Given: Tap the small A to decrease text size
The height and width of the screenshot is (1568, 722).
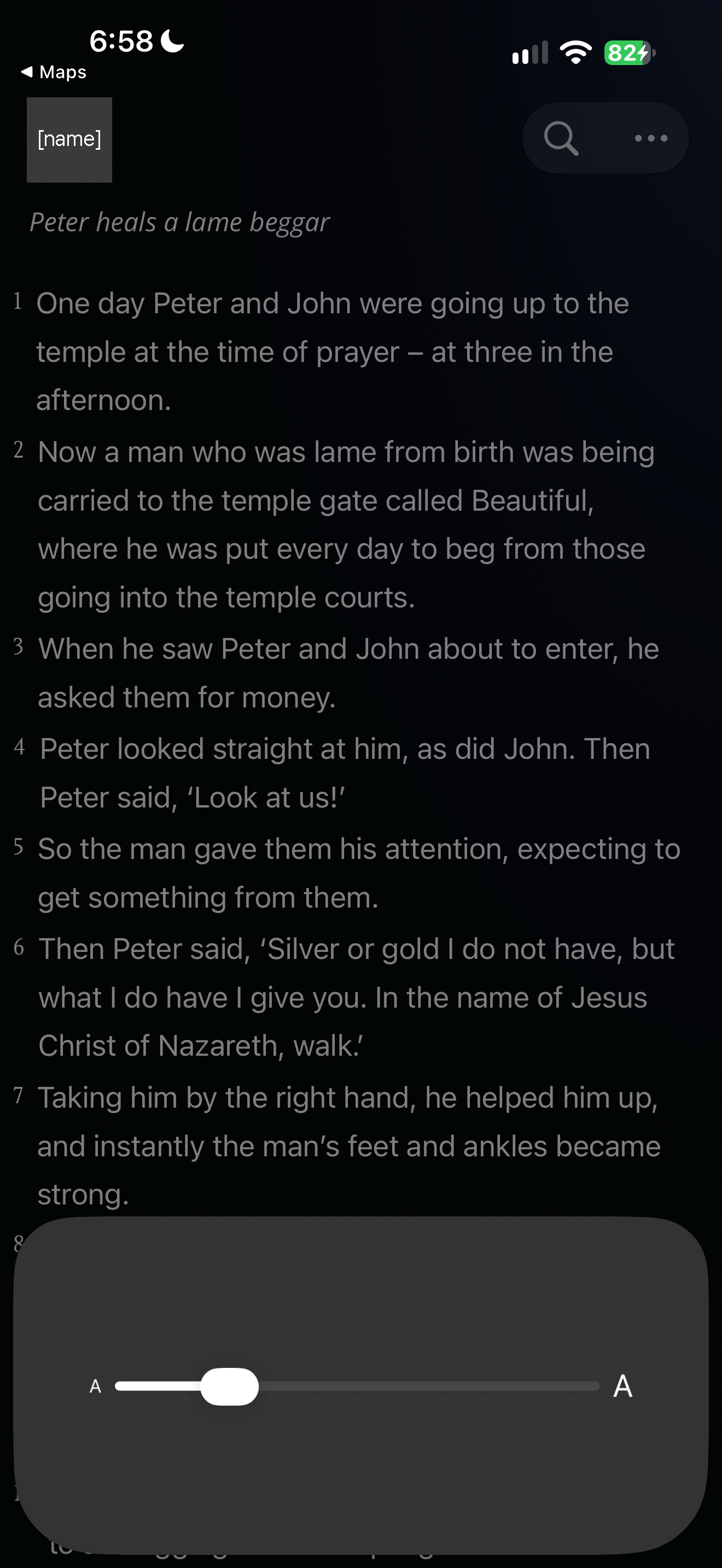Looking at the screenshot, I should coord(96,1386).
